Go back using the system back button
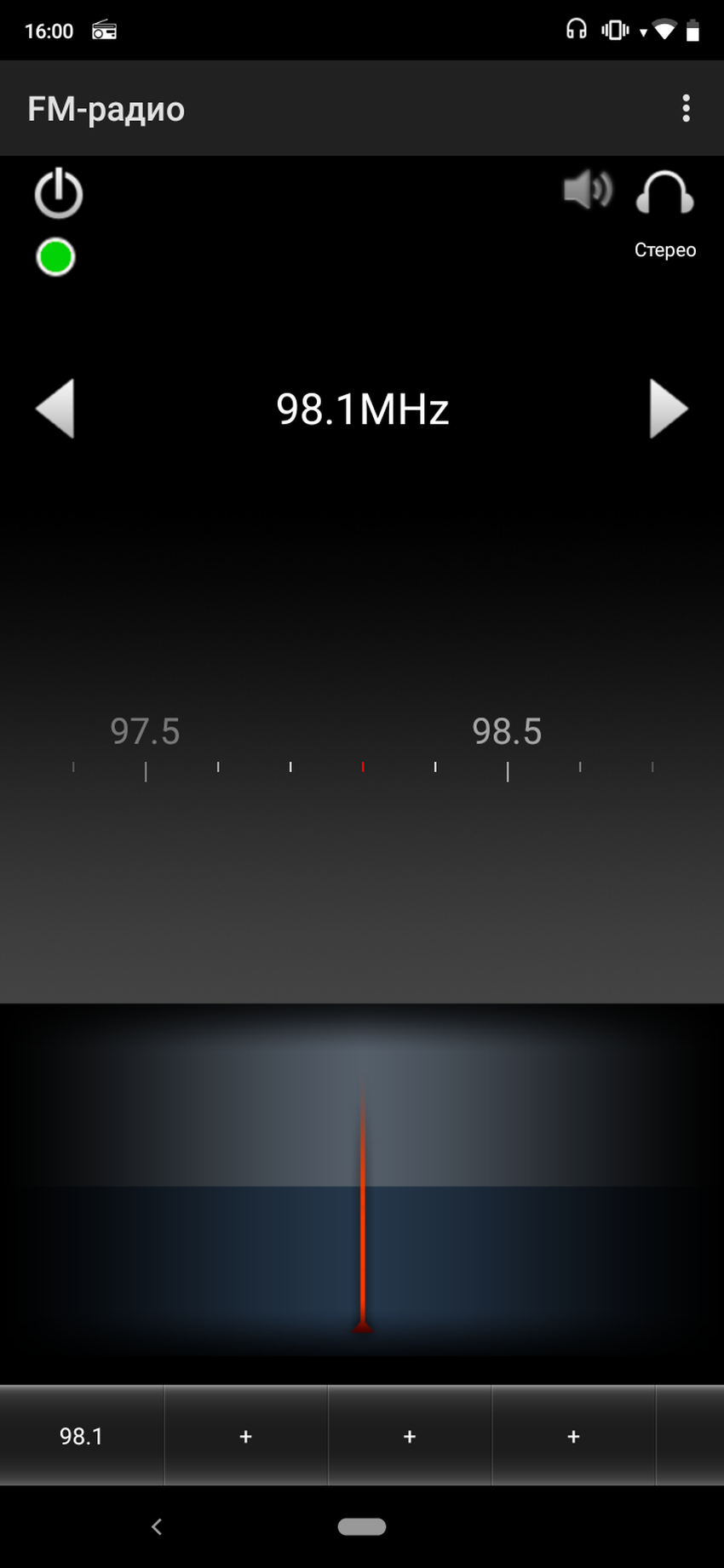724x1568 pixels. (157, 1527)
